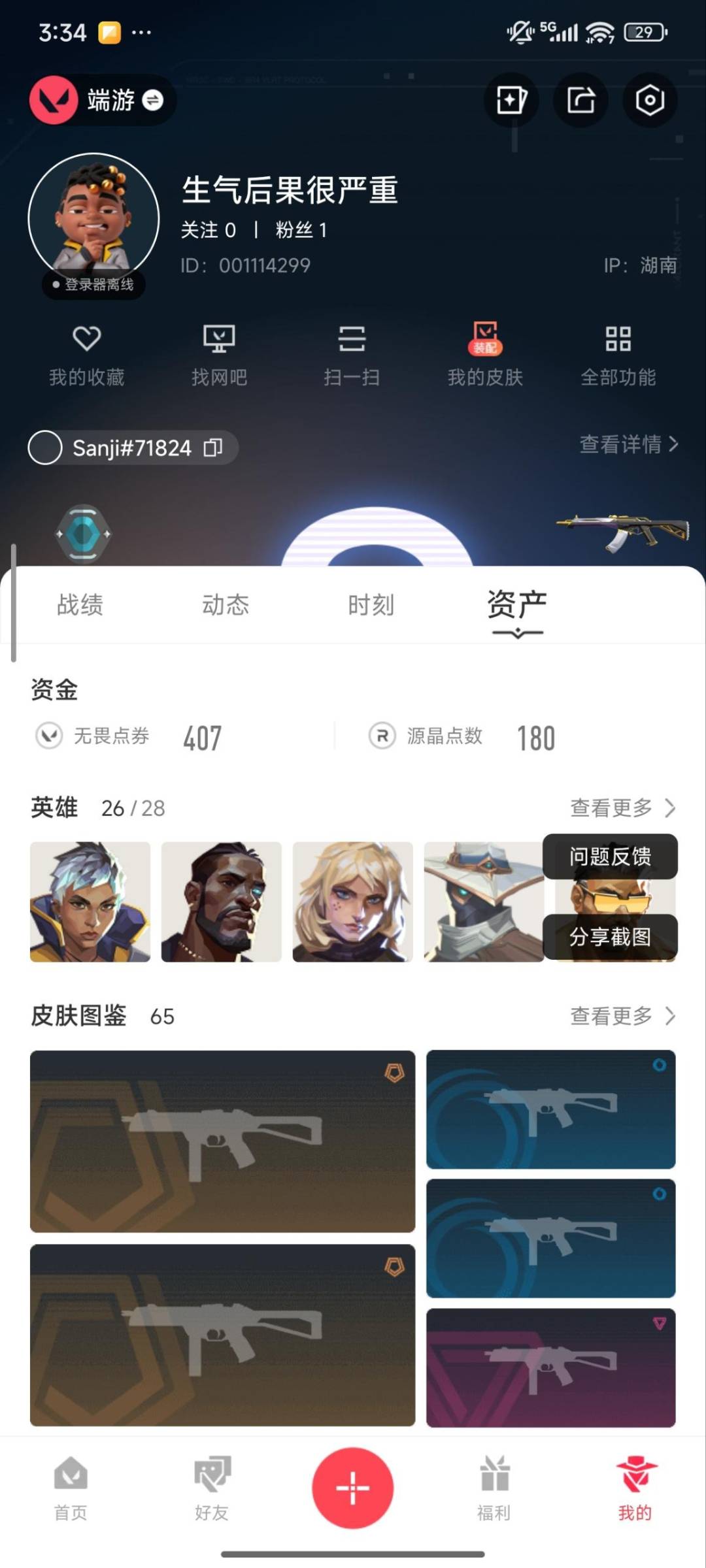Open 我的皮肤 with 装配 badge
The height and width of the screenshot is (1568, 706).
pos(486,355)
